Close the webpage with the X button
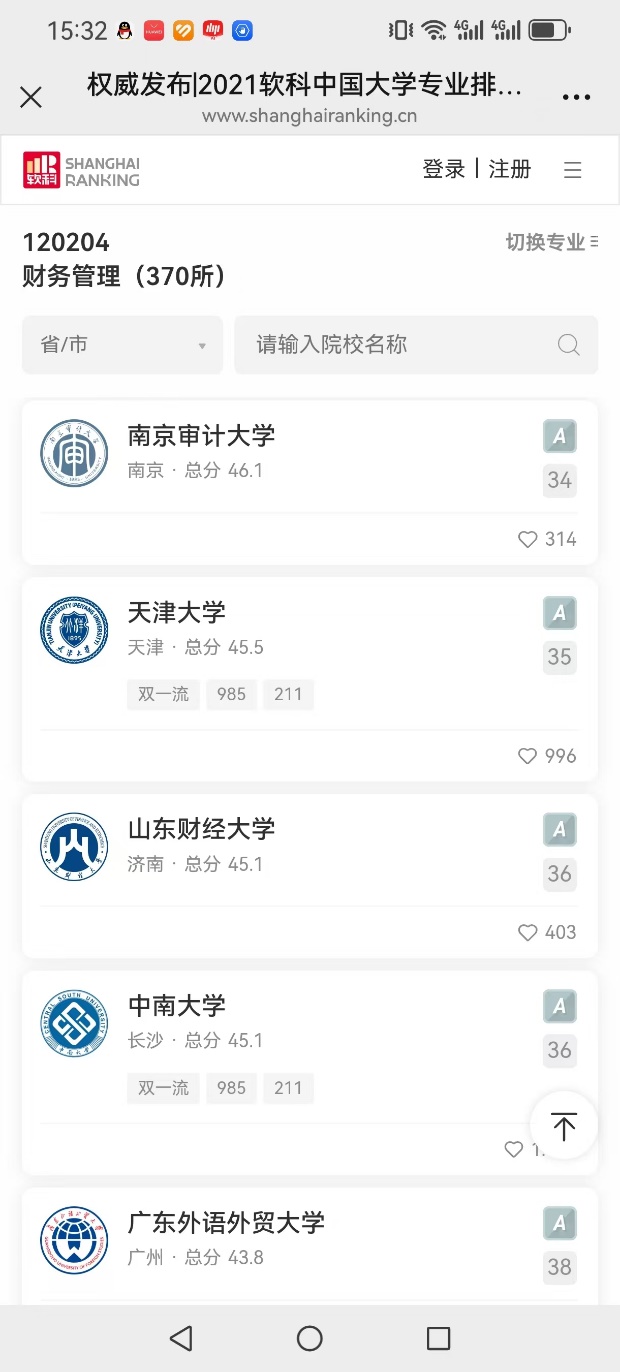Screen dimensions: 620x1372 pos(31,97)
